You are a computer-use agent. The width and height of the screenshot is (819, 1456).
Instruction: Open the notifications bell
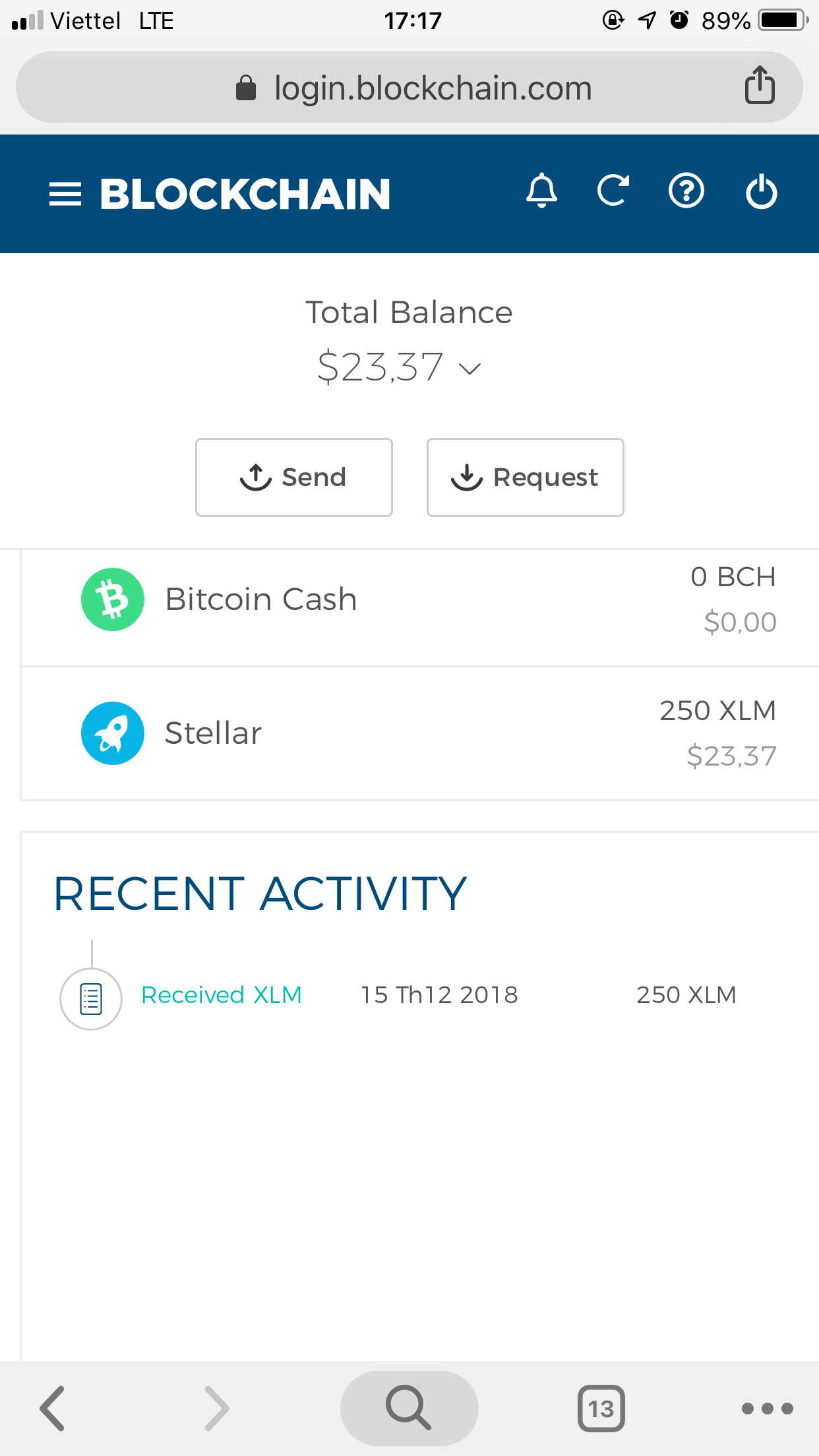(x=541, y=191)
